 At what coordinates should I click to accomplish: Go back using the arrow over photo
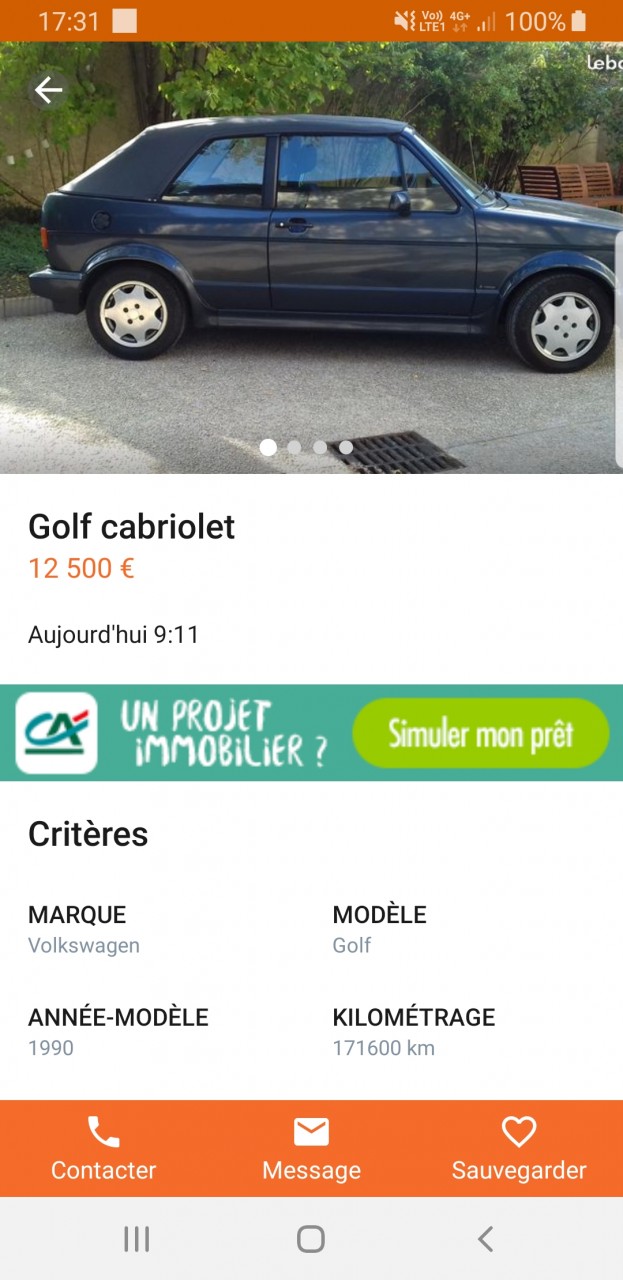[x=48, y=91]
